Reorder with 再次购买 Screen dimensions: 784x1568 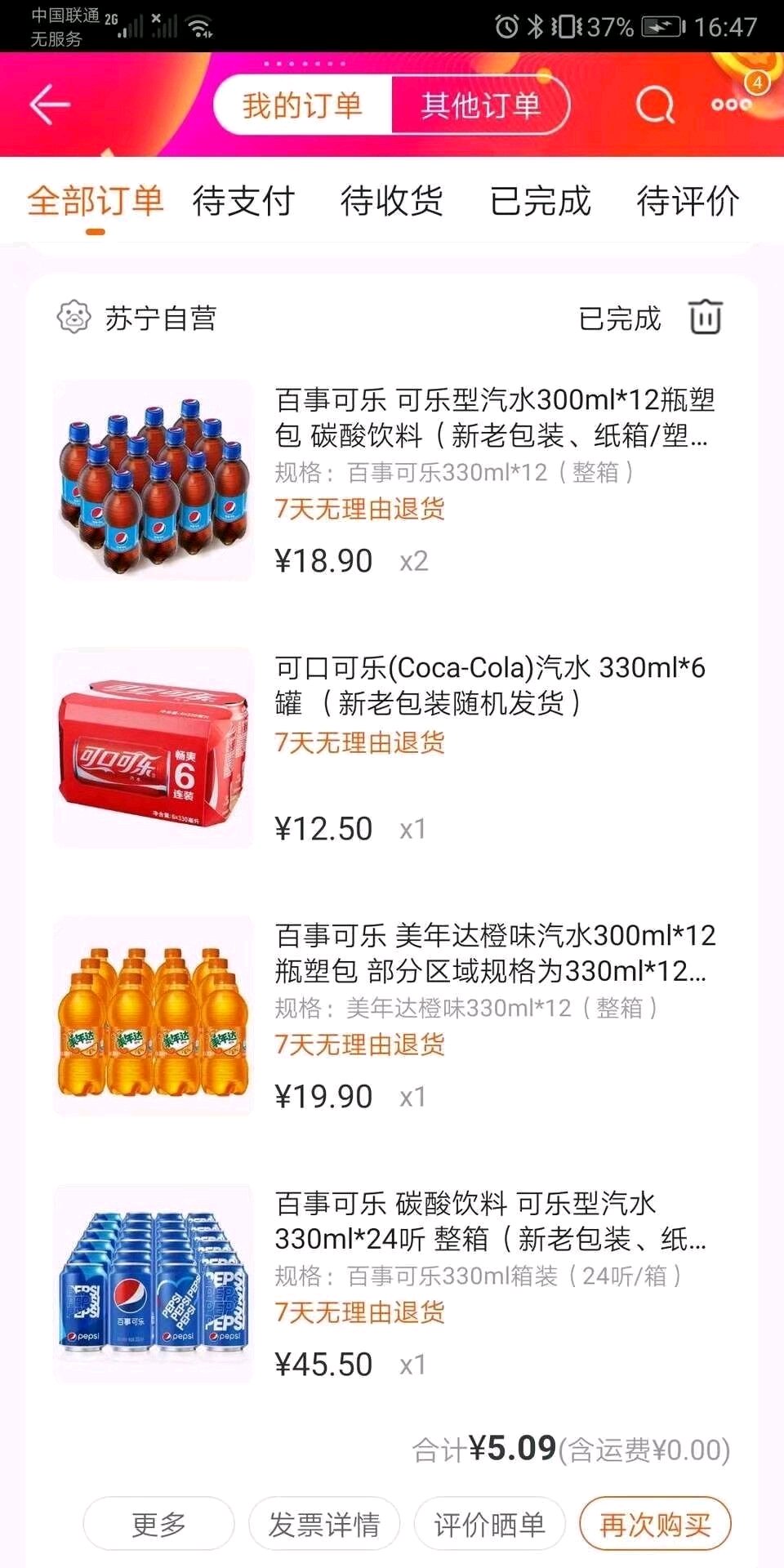(655, 1523)
